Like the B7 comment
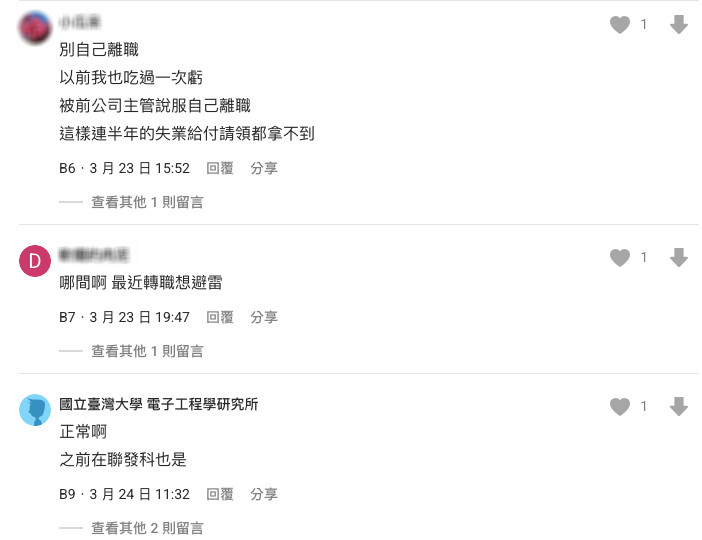This screenshot has height=540, width=702. click(x=620, y=258)
